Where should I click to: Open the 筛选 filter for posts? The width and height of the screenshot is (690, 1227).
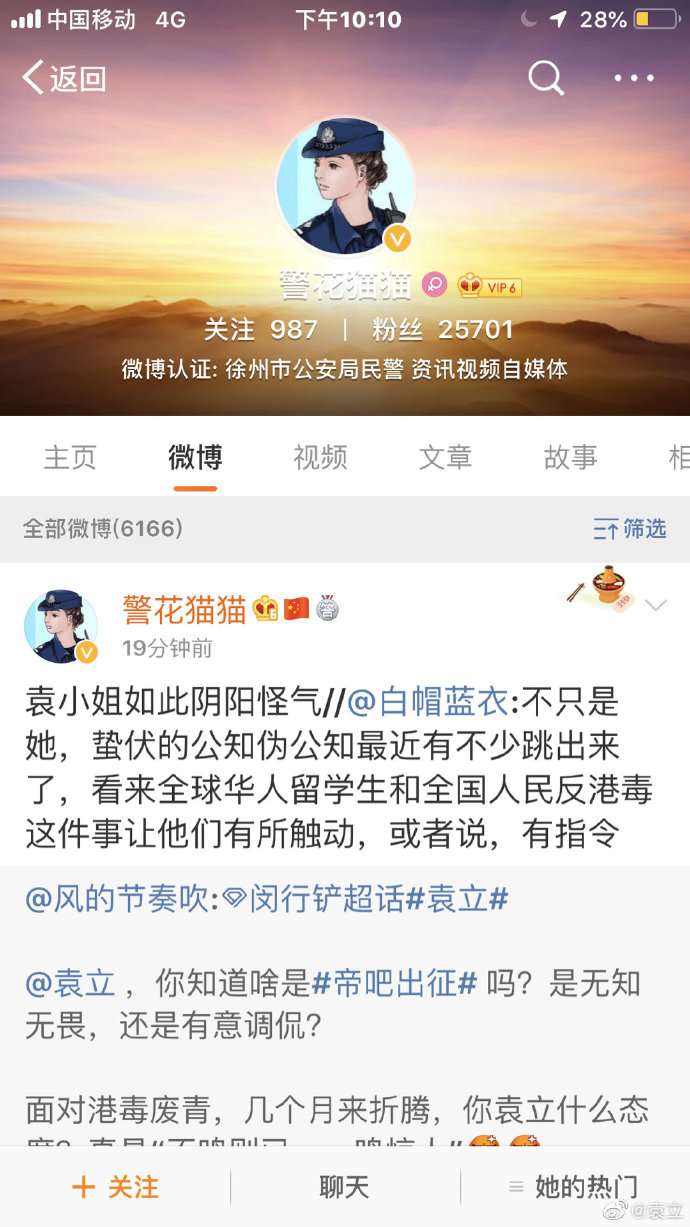630,529
